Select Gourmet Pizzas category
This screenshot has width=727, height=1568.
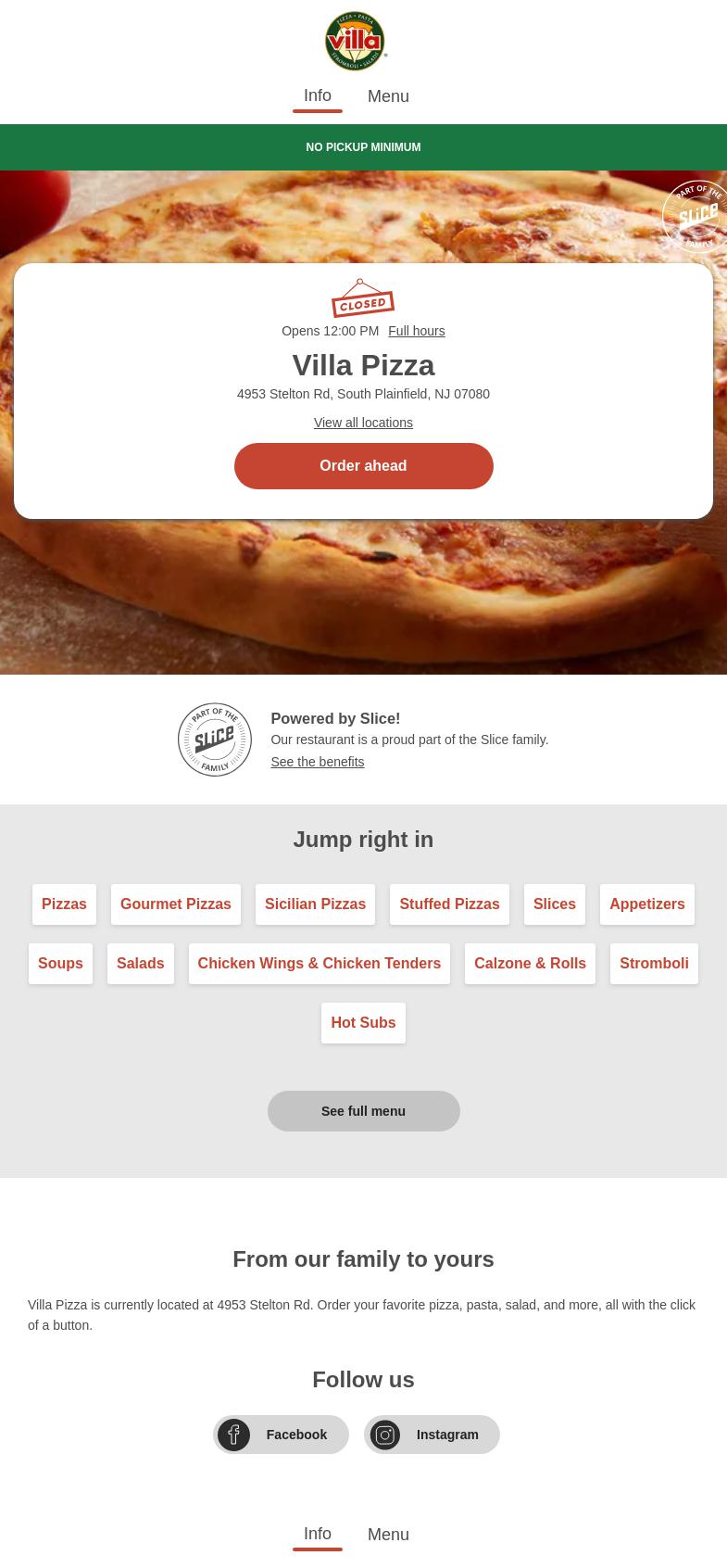(176, 904)
